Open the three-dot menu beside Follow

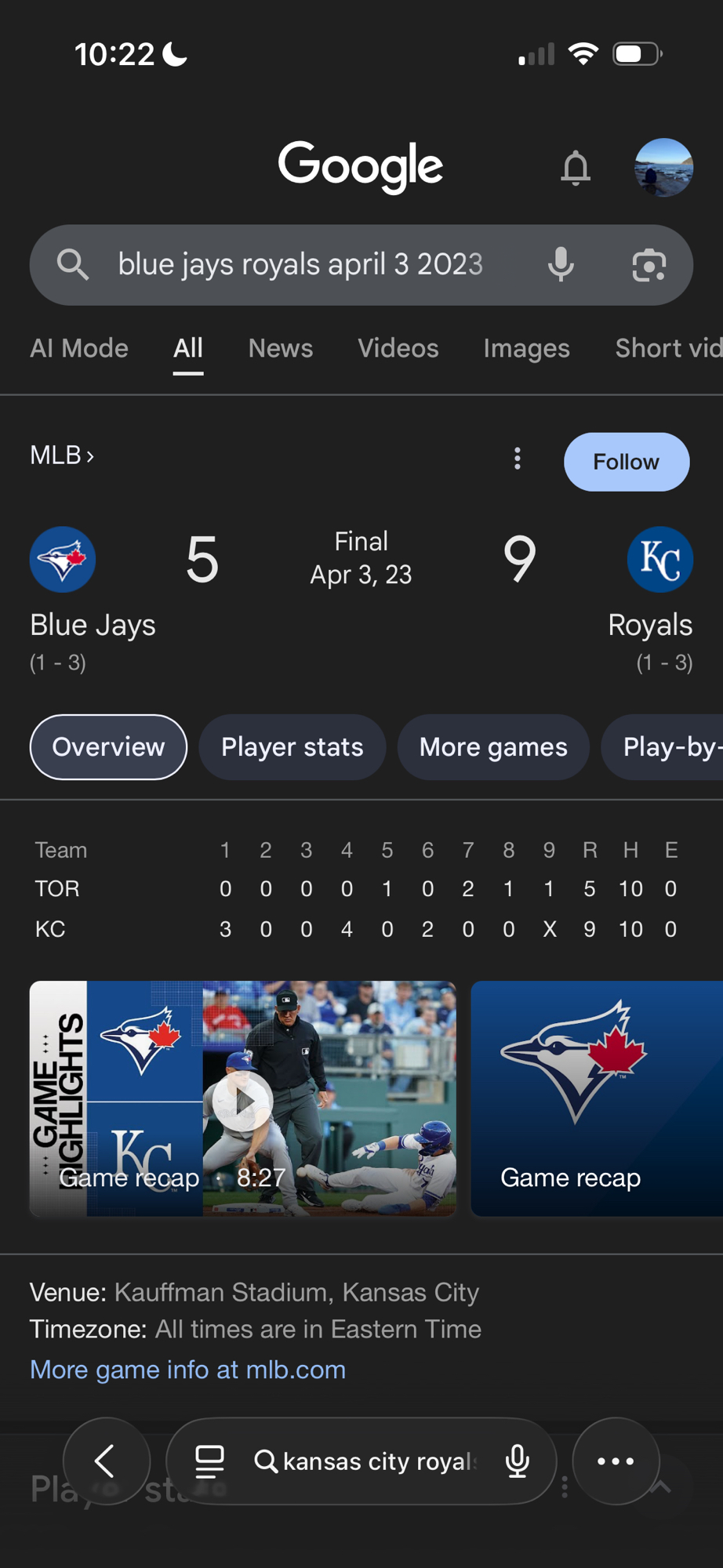pyautogui.click(x=517, y=459)
